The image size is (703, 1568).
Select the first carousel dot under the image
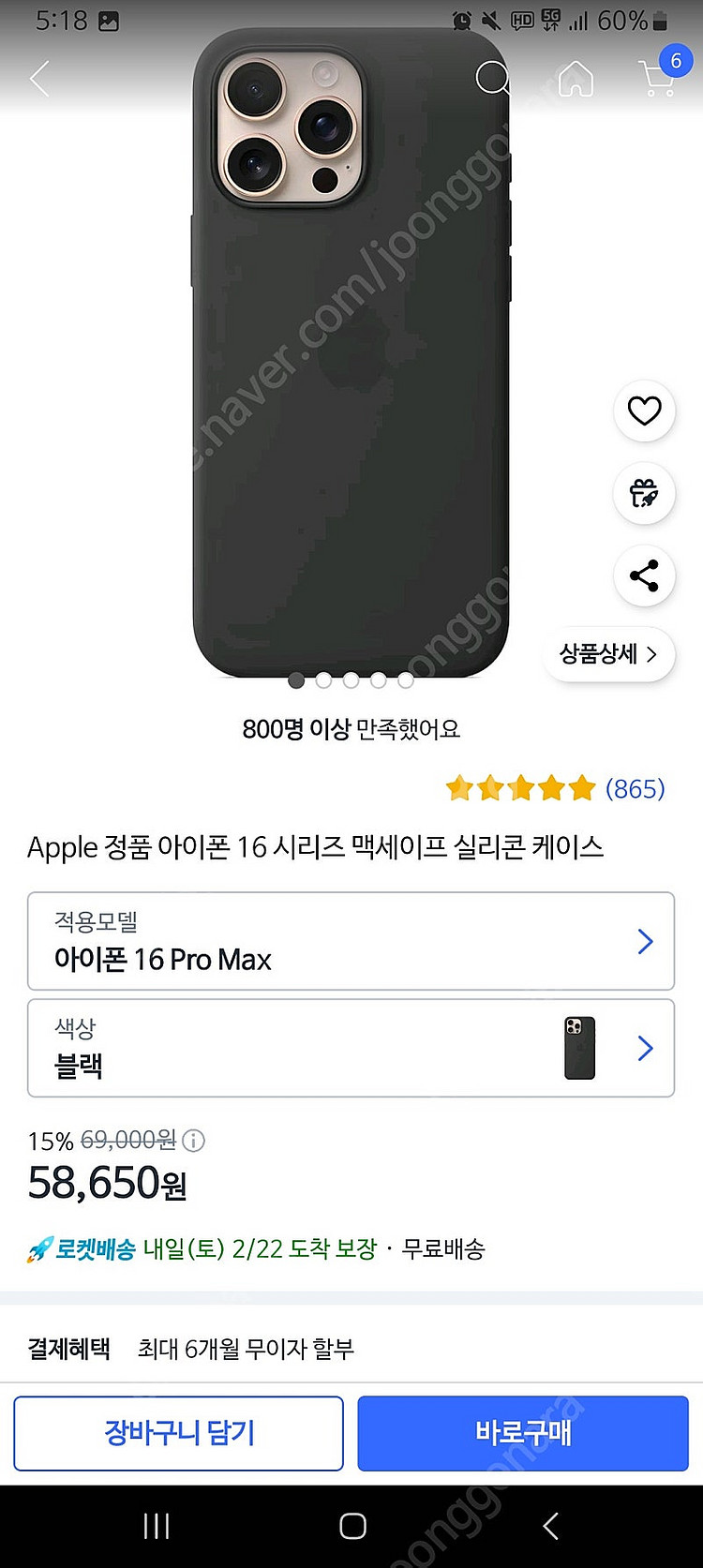296,681
